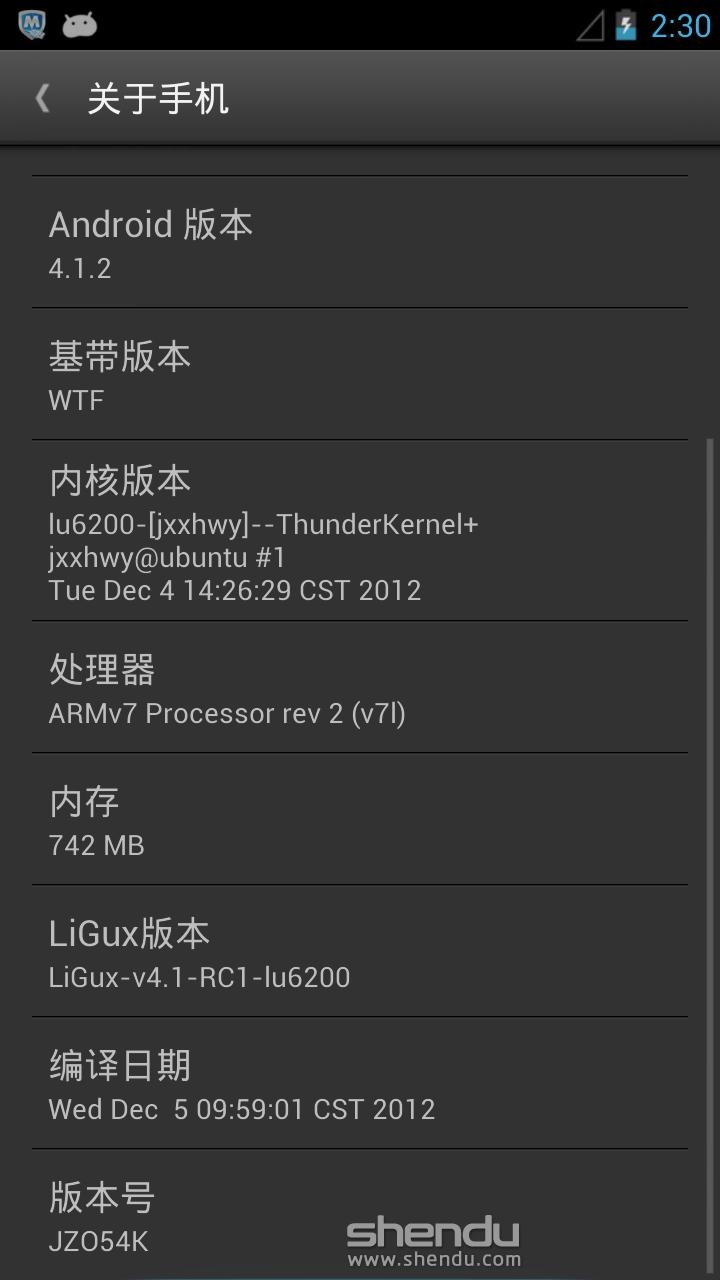Tap the charging battery indicator
Viewport: 720px width, 1280px height.
624,25
